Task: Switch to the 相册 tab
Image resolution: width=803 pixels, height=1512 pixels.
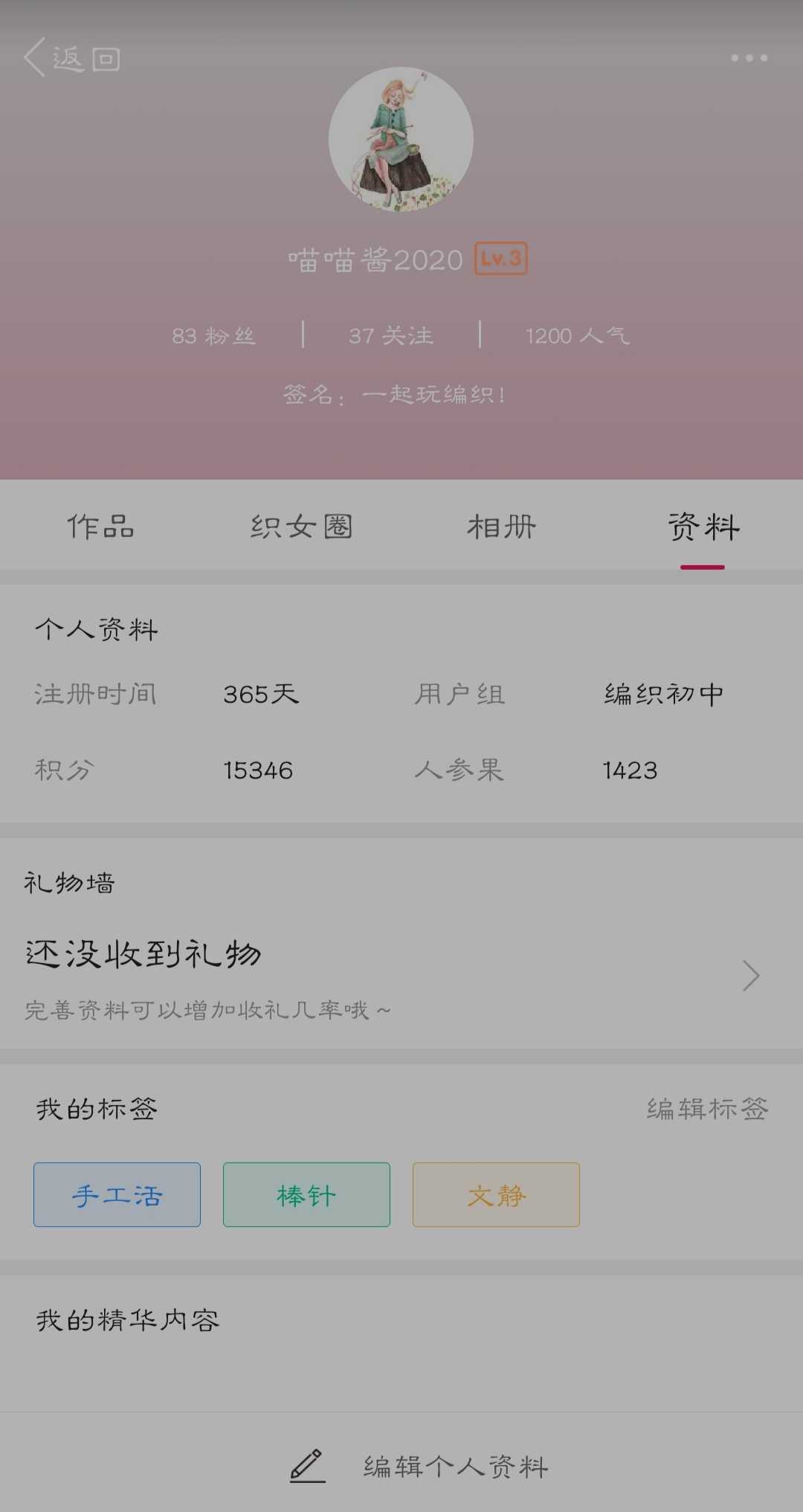Action: 502,527
